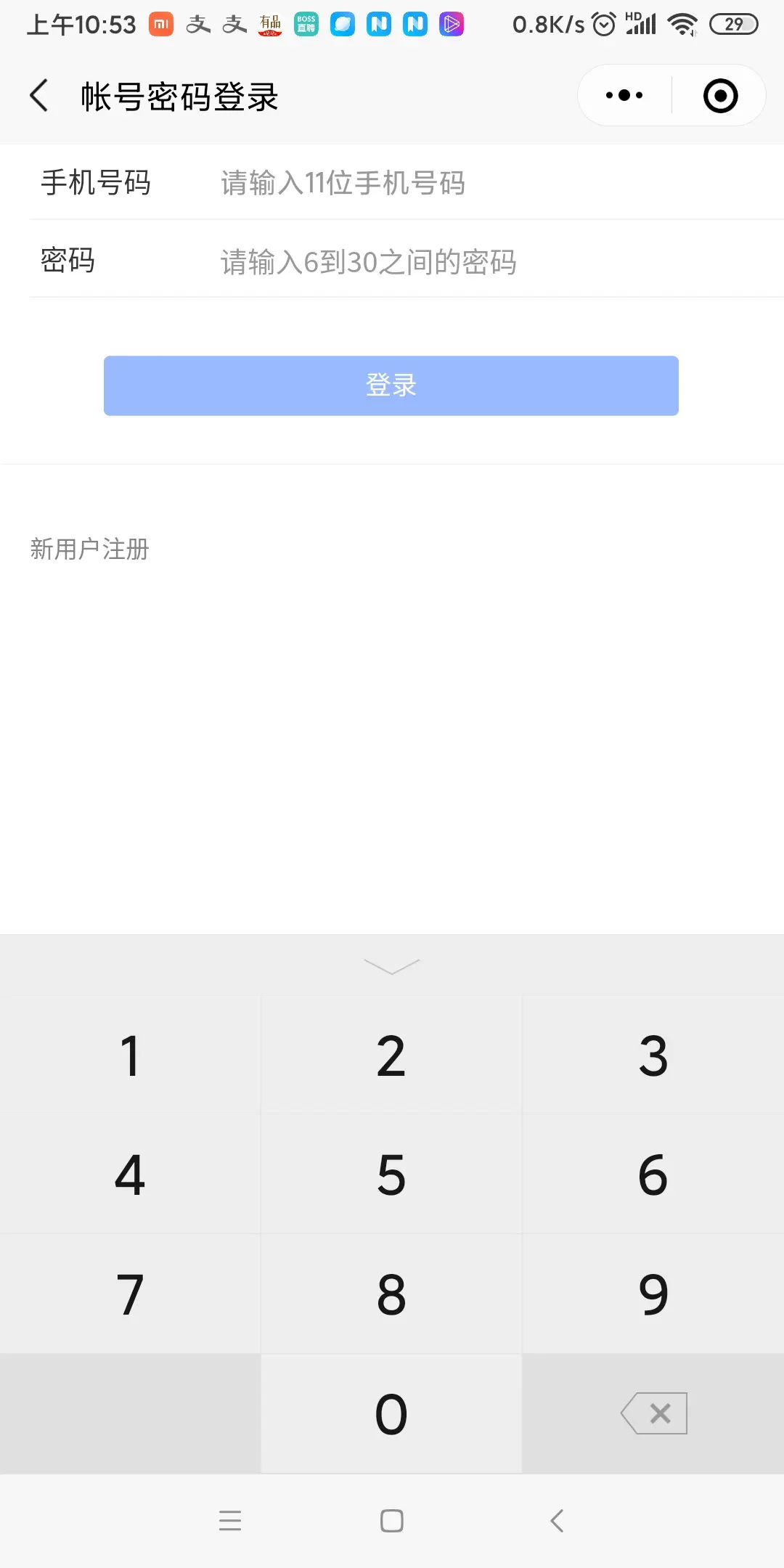
Task: Close the mini program with the circle icon
Action: pos(720,96)
